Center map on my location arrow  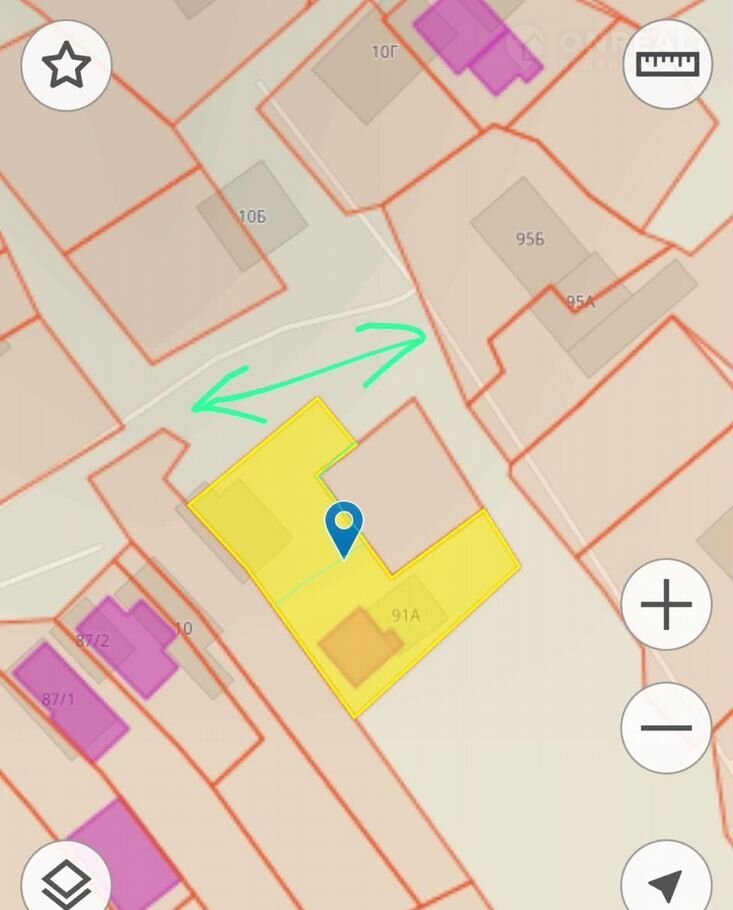pyautogui.click(x=666, y=882)
